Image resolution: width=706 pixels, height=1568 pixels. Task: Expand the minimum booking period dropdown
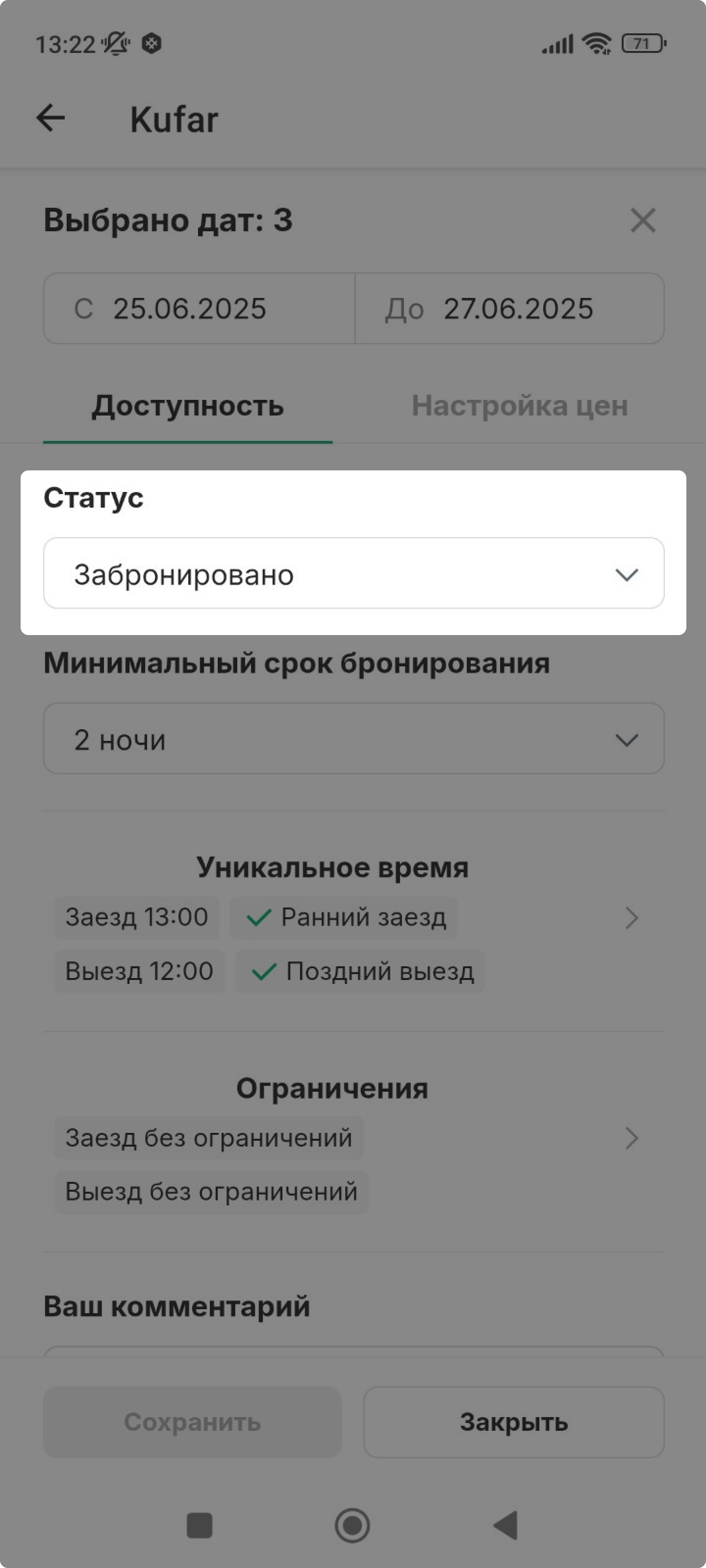[x=353, y=739]
